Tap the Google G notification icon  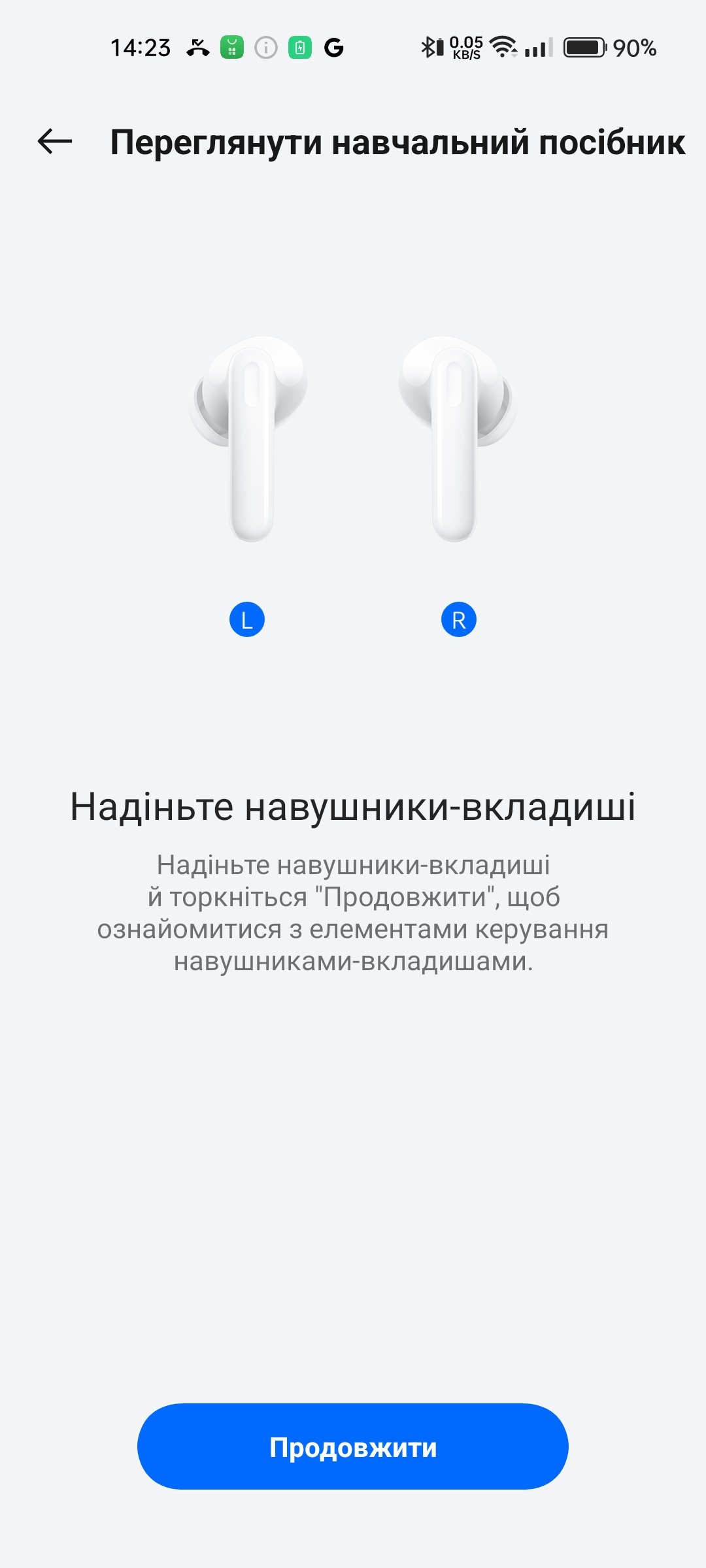(x=332, y=46)
